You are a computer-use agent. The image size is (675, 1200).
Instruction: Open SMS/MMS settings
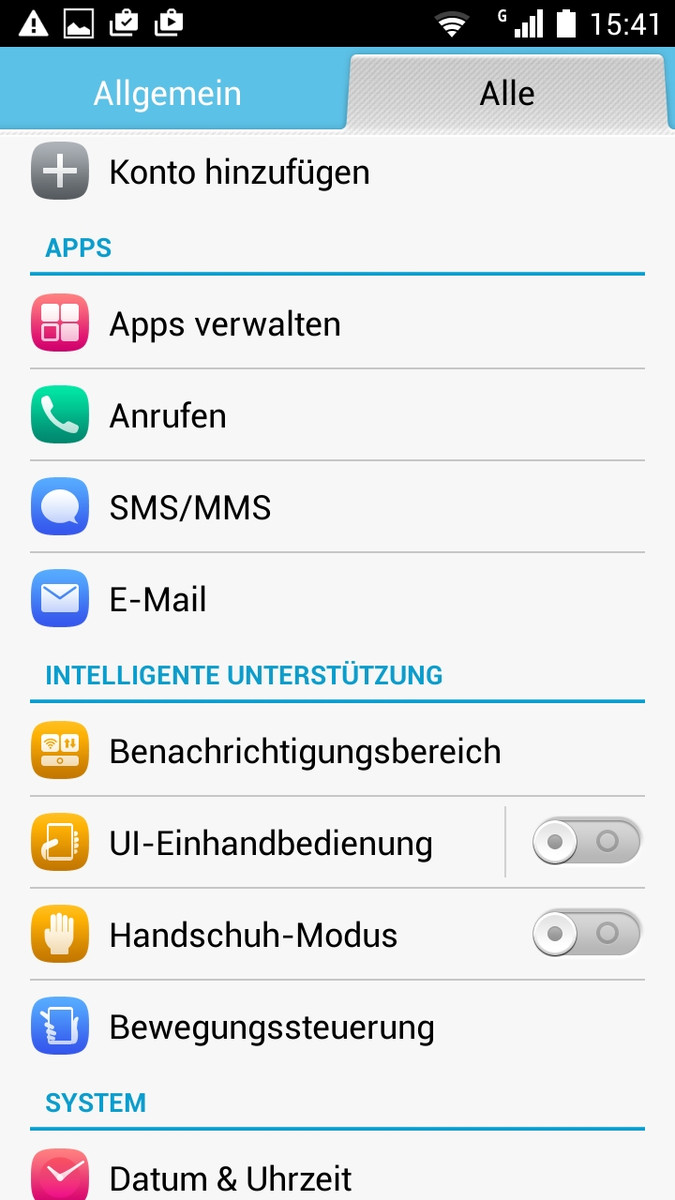(337, 507)
